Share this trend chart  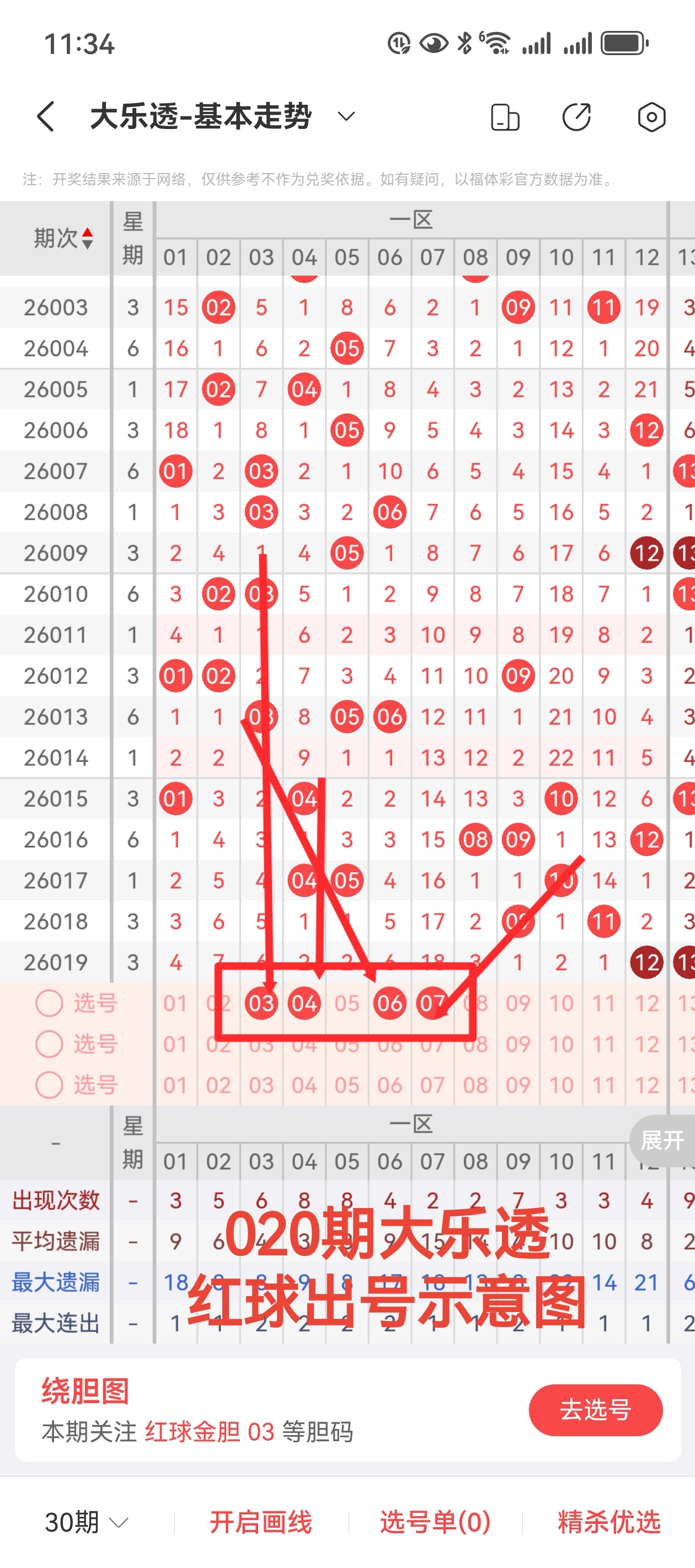pos(576,117)
